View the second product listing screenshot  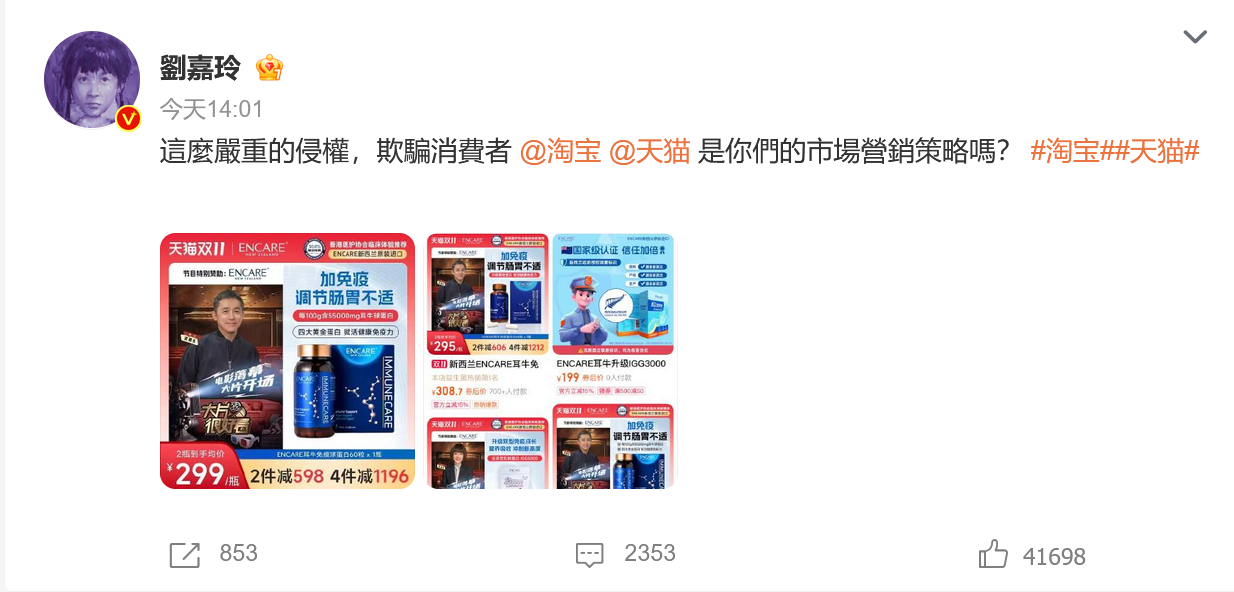tap(551, 361)
